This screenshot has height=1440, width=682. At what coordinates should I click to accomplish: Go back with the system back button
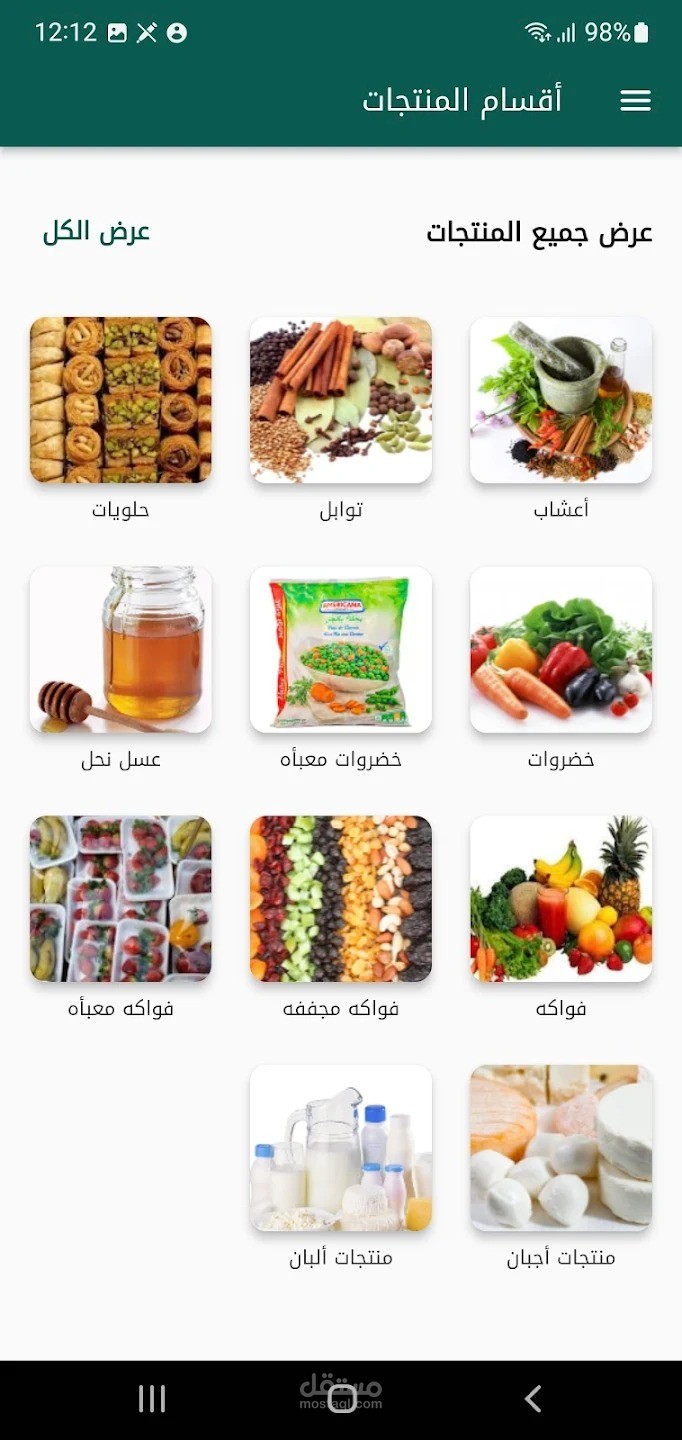tap(533, 1399)
